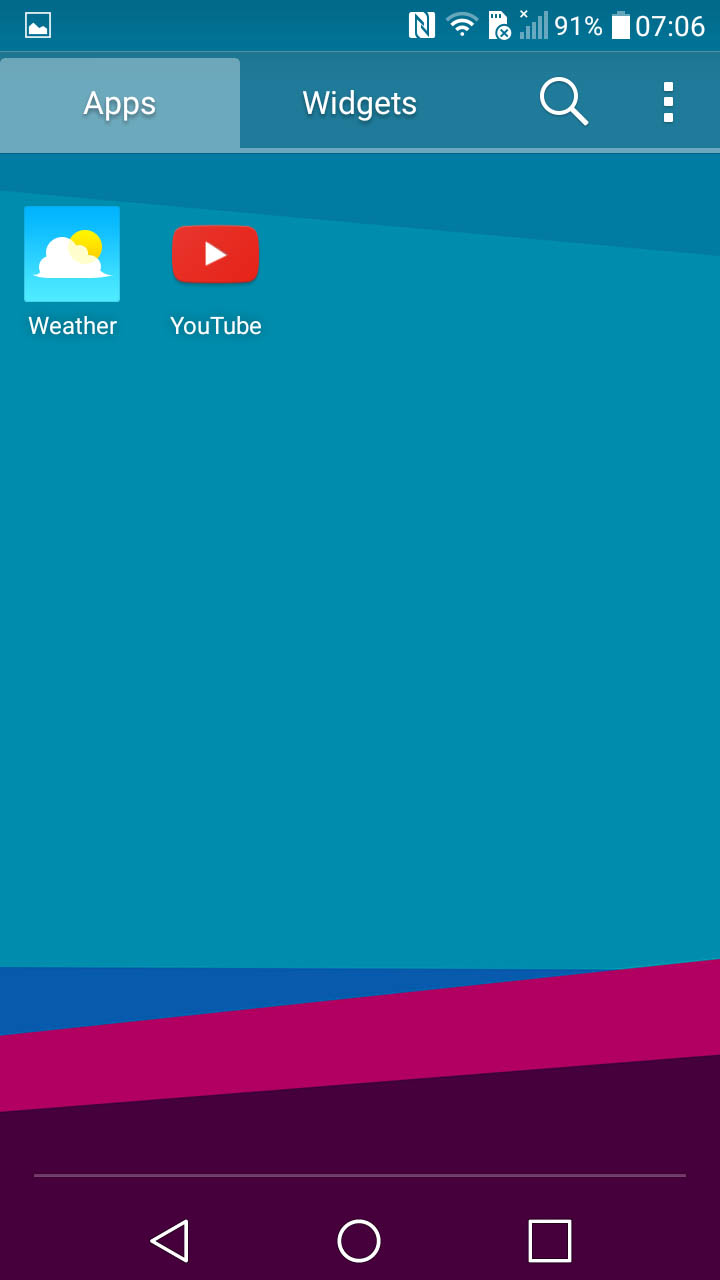The image size is (720, 1280).
Task: Select the Apps tab
Action: coord(120,103)
